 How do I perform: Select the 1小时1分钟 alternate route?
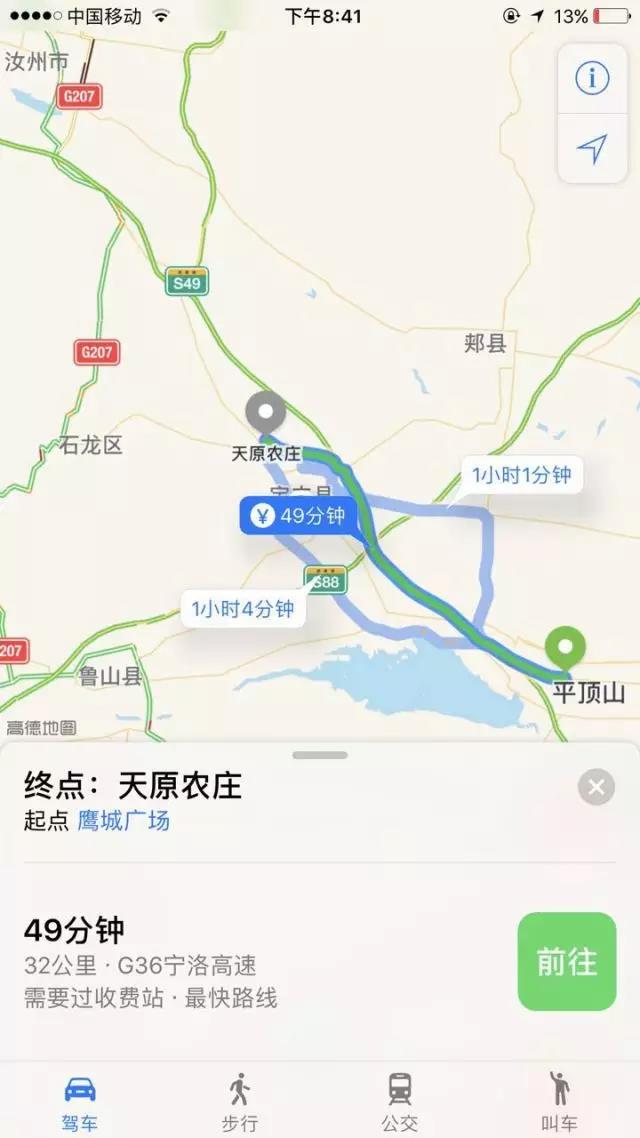click(521, 474)
